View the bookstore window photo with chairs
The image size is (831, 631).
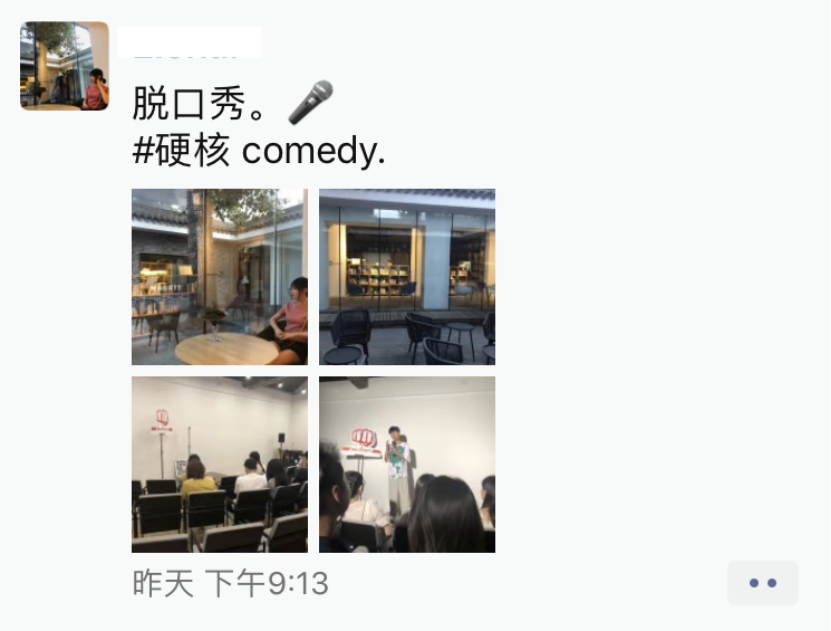pos(407,277)
